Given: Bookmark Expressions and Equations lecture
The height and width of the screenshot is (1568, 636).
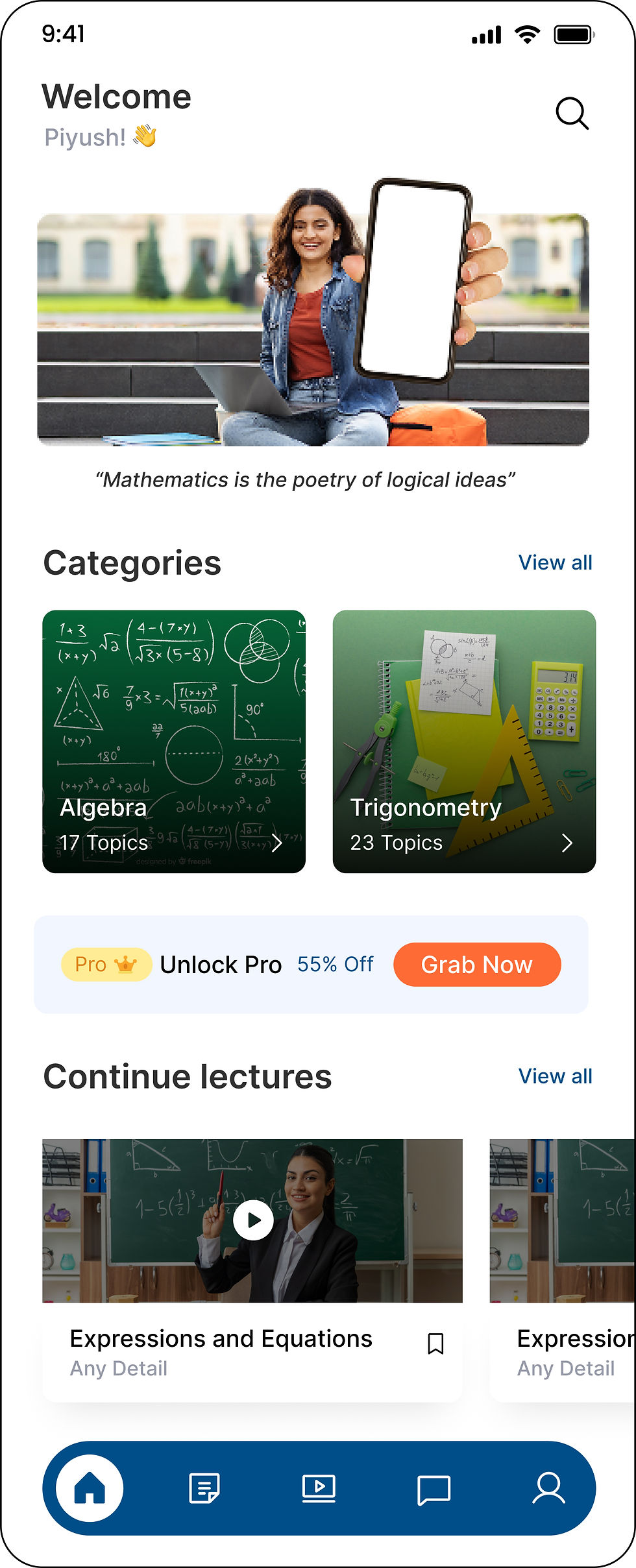Looking at the screenshot, I should coord(435,1344).
